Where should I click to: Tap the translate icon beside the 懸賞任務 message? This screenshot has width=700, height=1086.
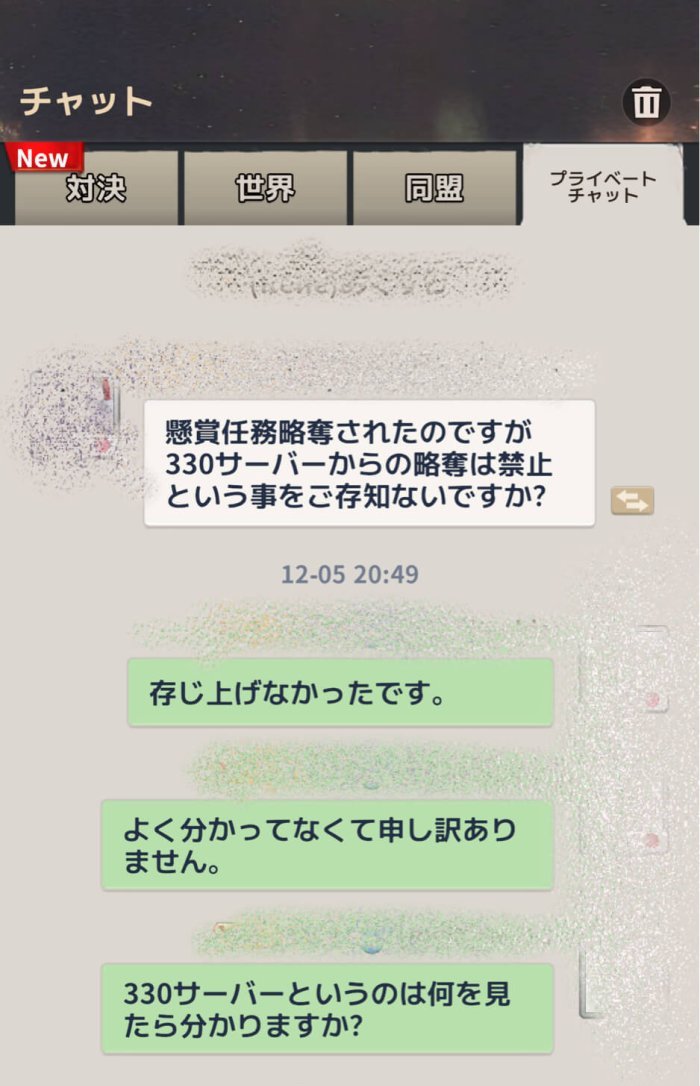(632, 501)
